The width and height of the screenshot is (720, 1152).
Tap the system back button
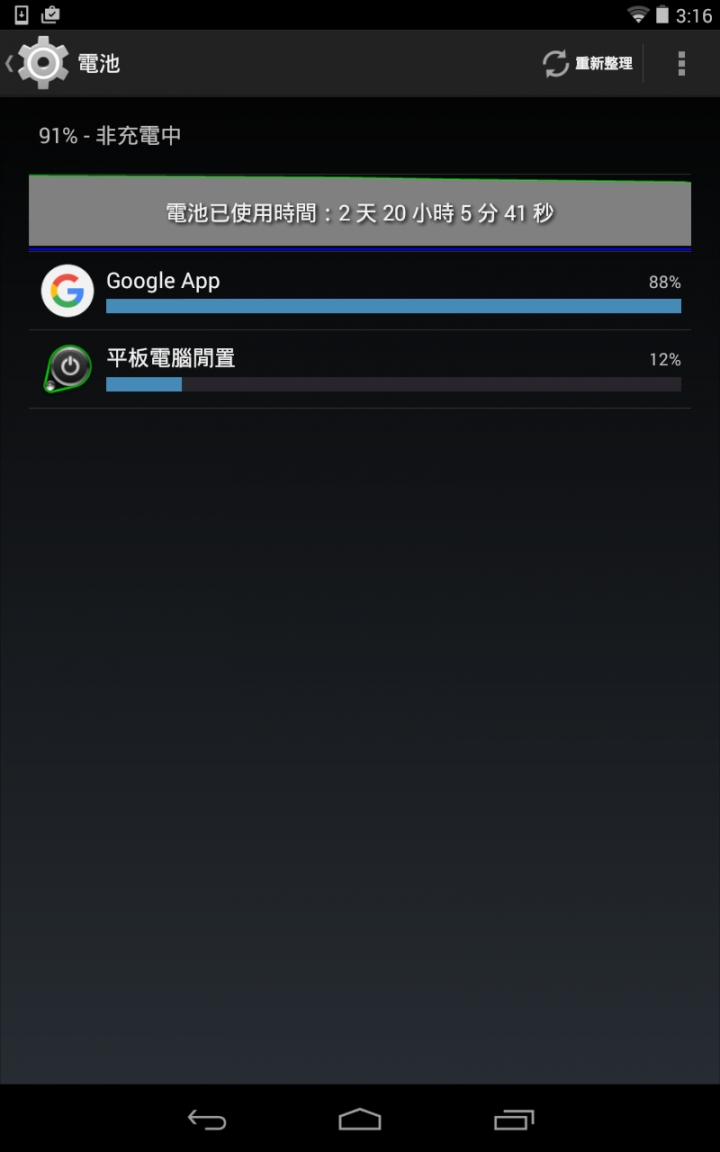207,1119
